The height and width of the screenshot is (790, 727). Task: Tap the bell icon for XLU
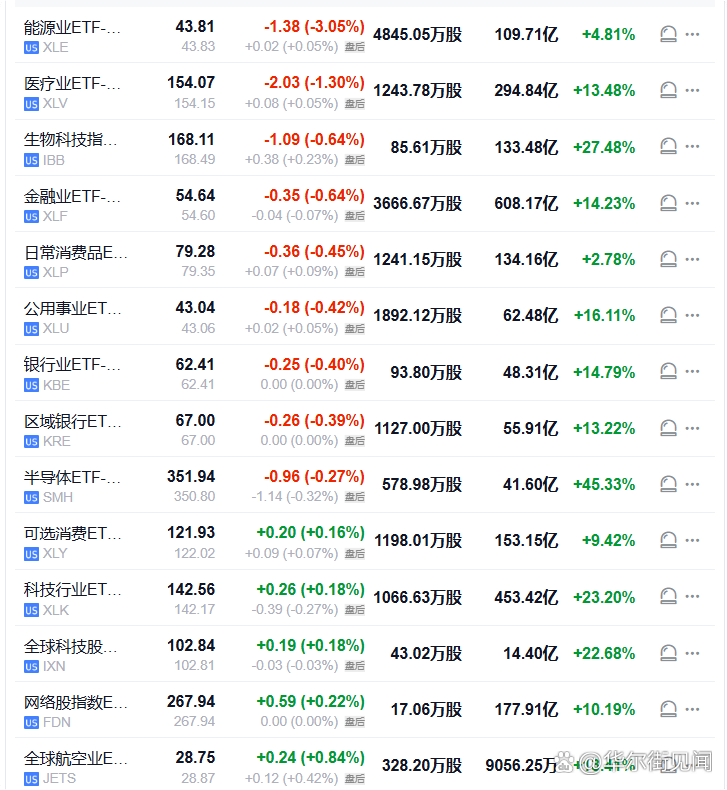pyautogui.click(x=668, y=316)
